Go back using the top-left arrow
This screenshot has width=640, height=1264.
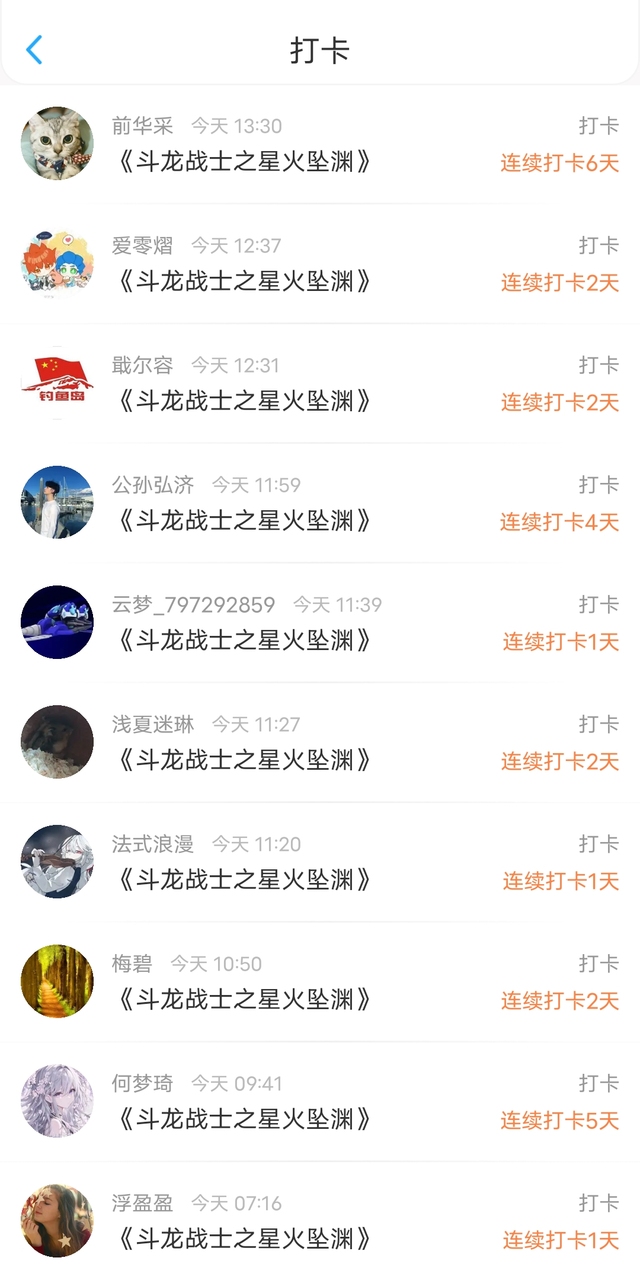[x=34, y=50]
